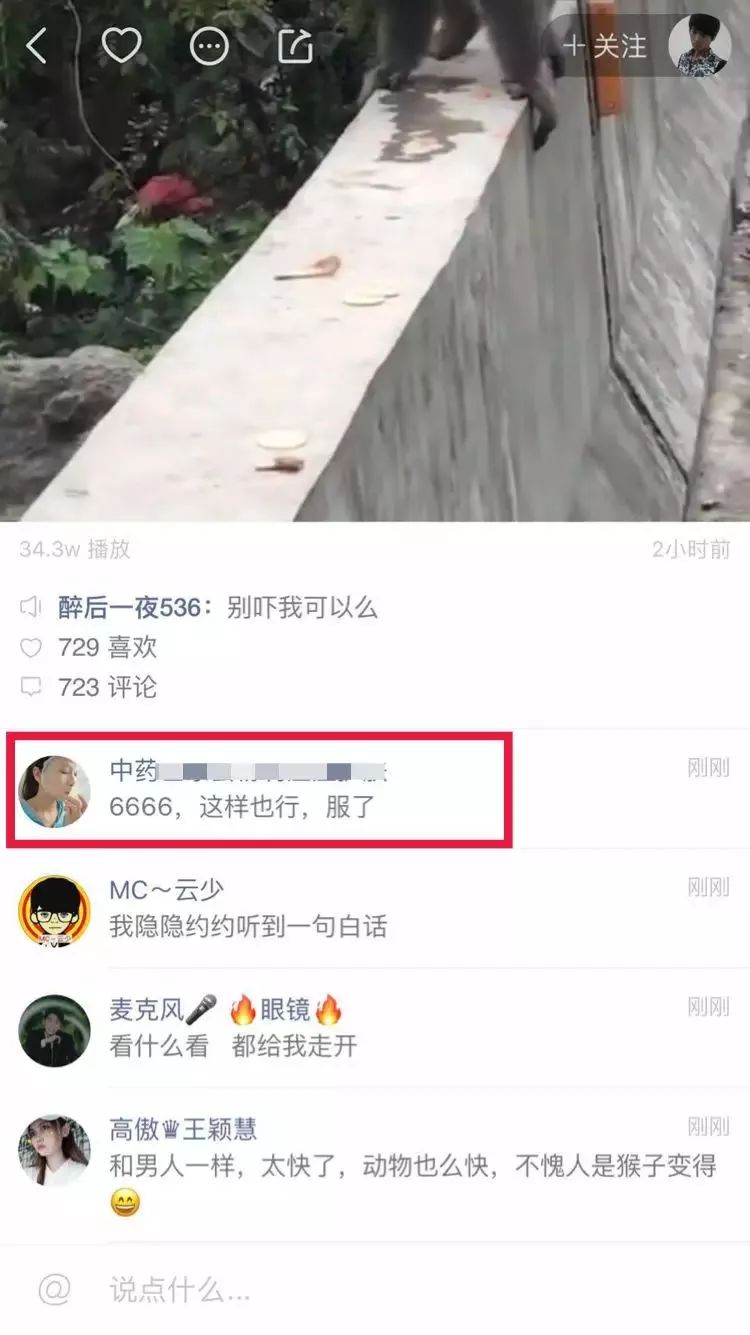
Task: Go back using the top-left arrow
Action: point(37,46)
